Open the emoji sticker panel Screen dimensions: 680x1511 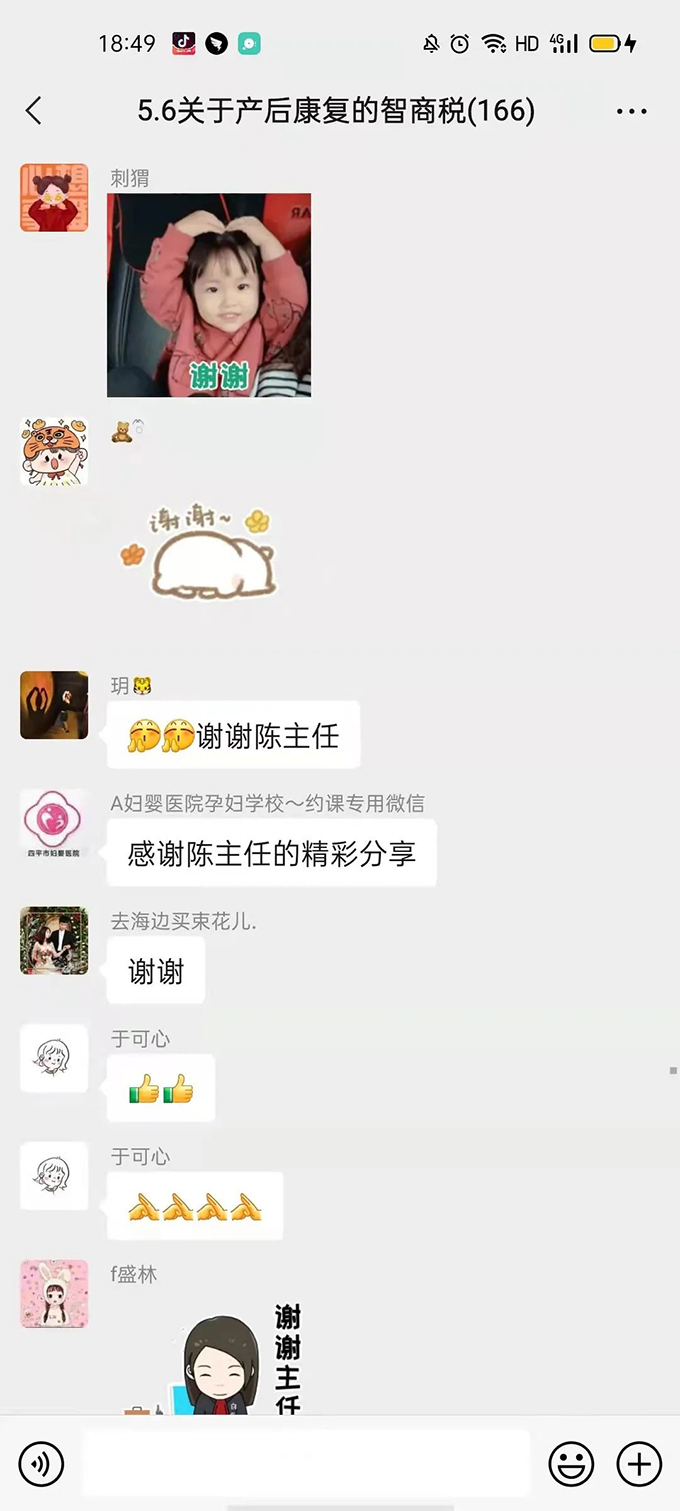[x=571, y=1464]
